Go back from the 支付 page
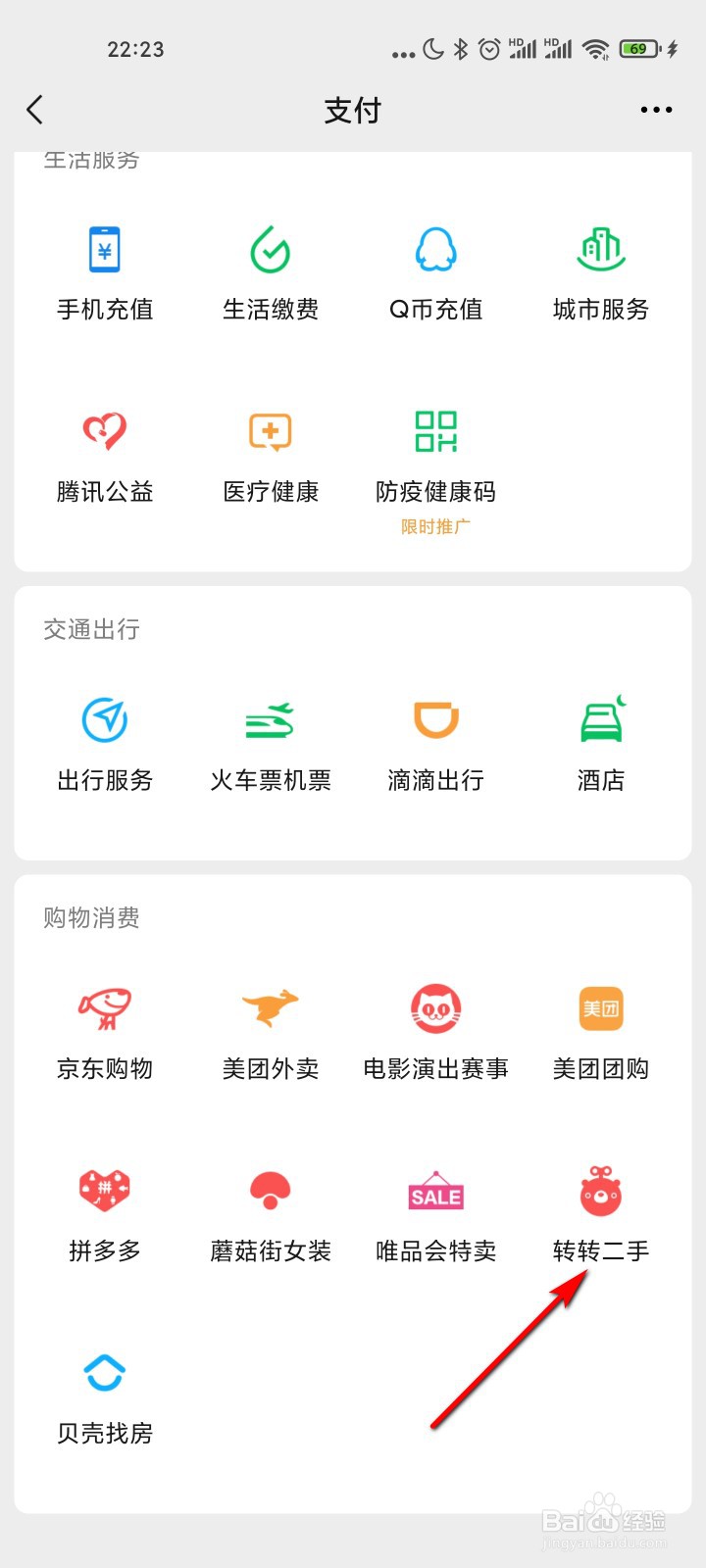 click(35, 110)
